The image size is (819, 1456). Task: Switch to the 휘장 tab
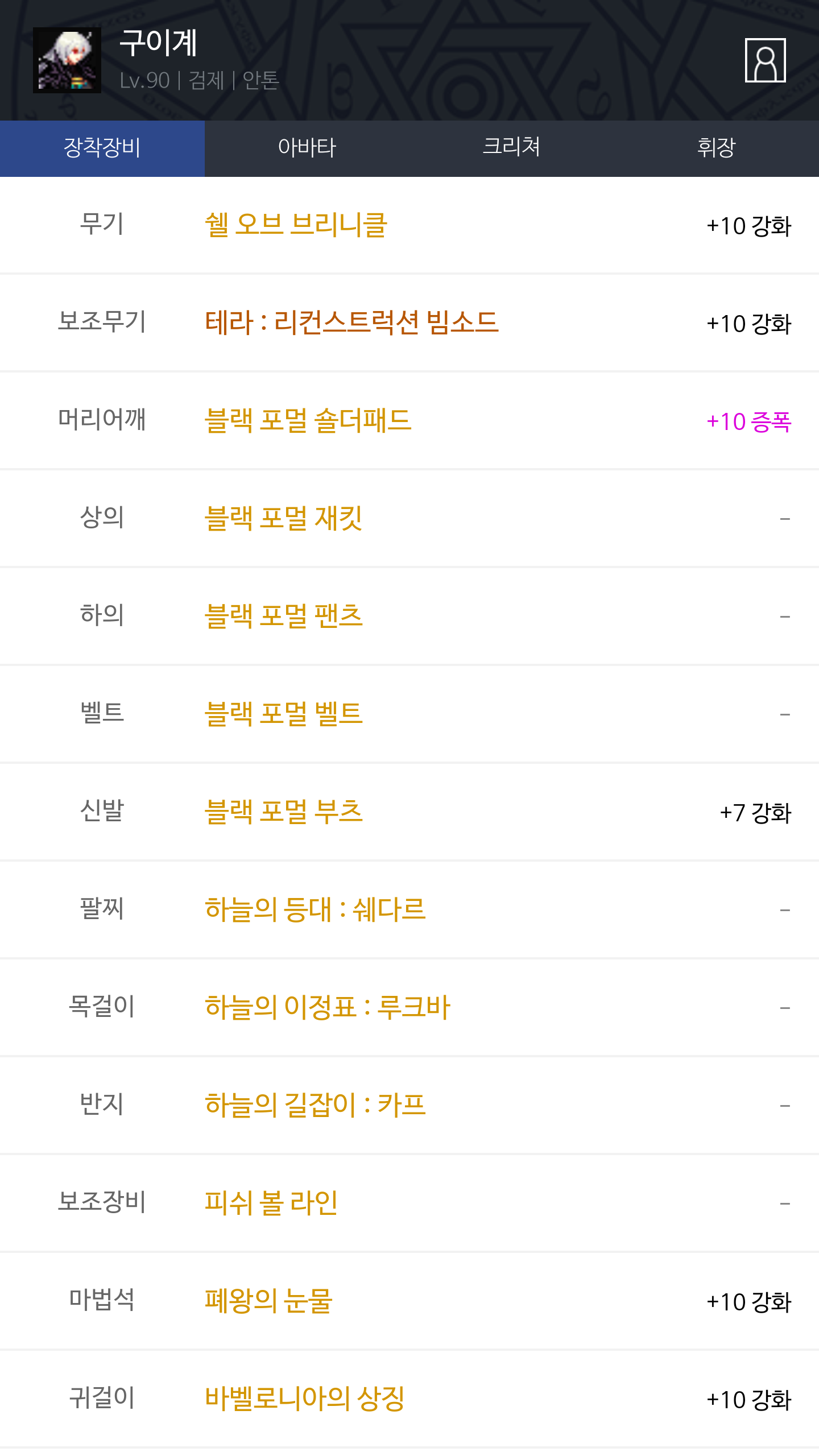(x=717, y=148)
